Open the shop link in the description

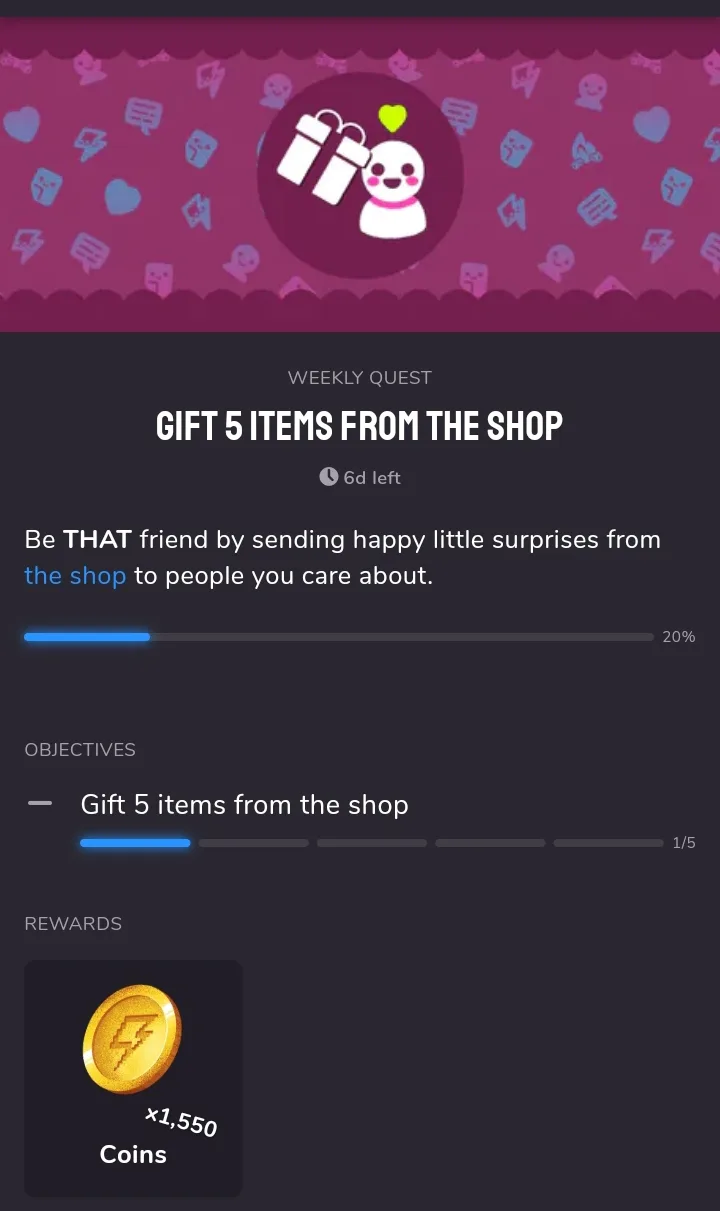pyautogui.click(x=75, y=576)
